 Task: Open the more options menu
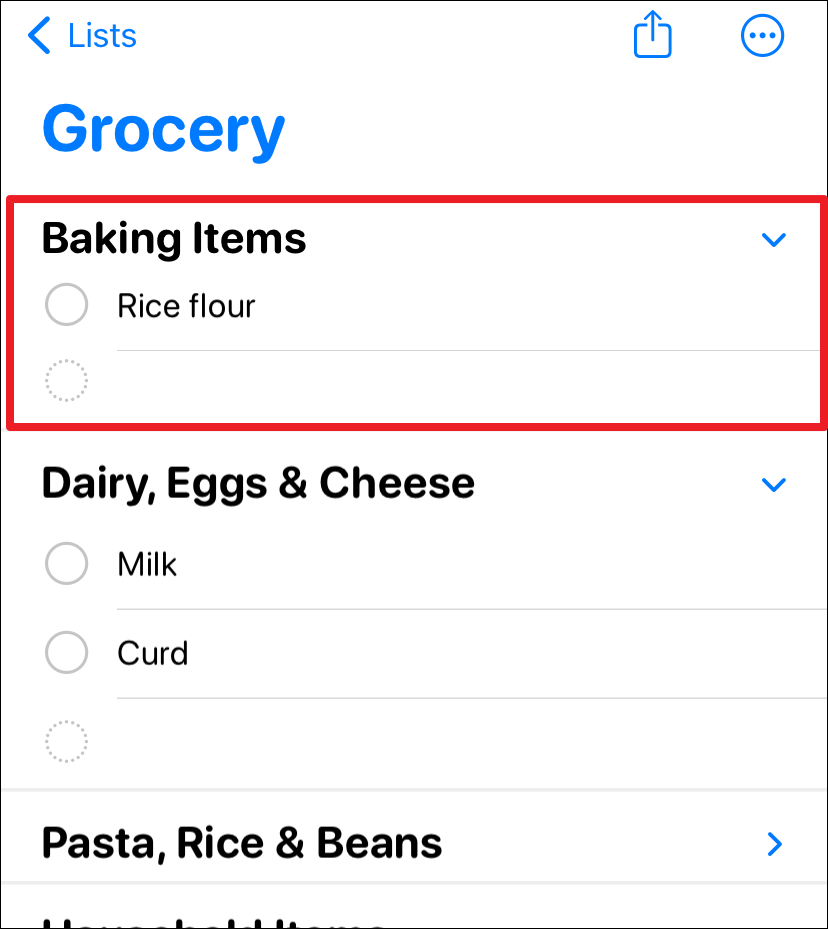(x=762, y=37)
